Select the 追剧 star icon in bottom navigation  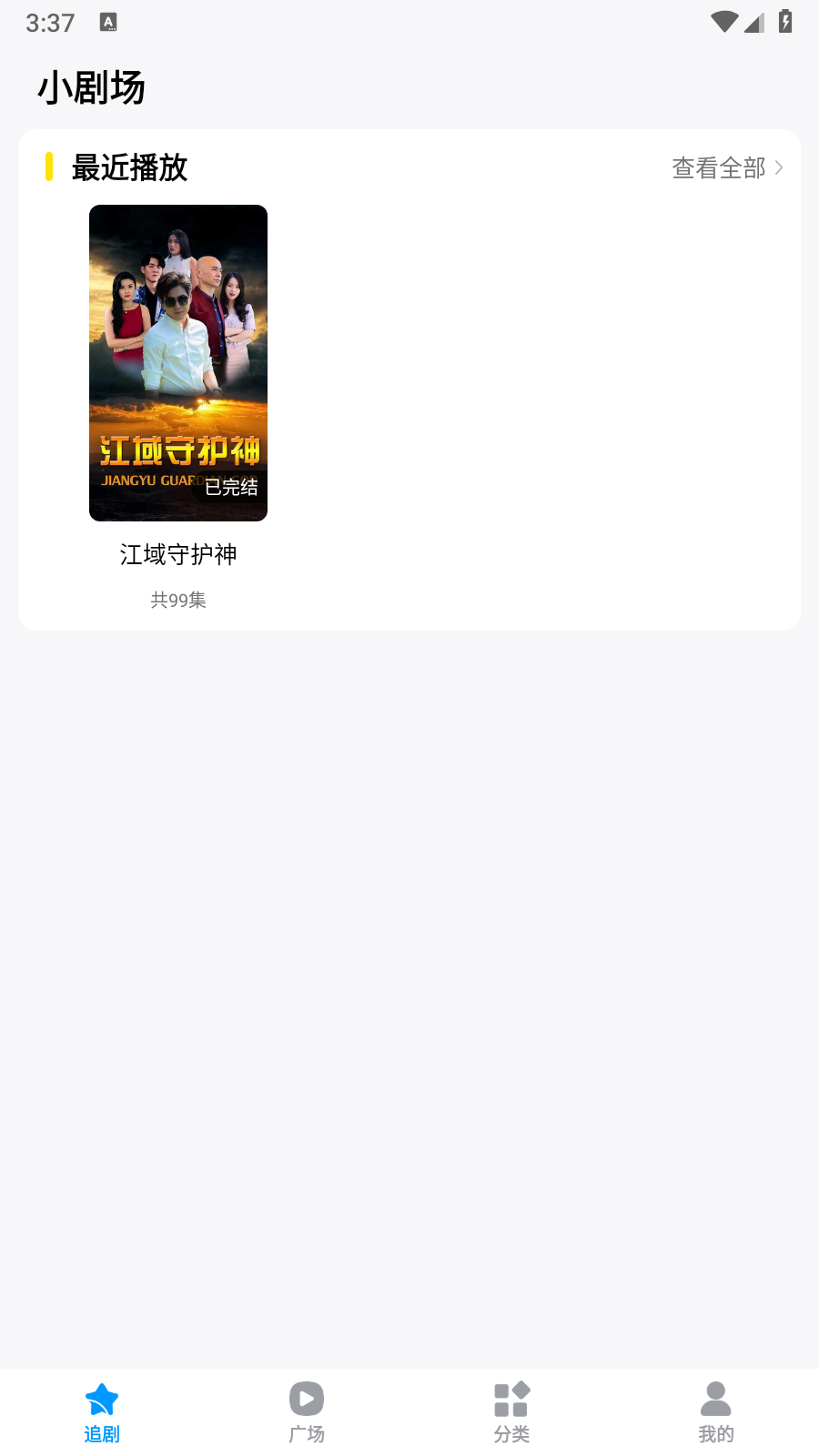click(x=101, y=1397)
